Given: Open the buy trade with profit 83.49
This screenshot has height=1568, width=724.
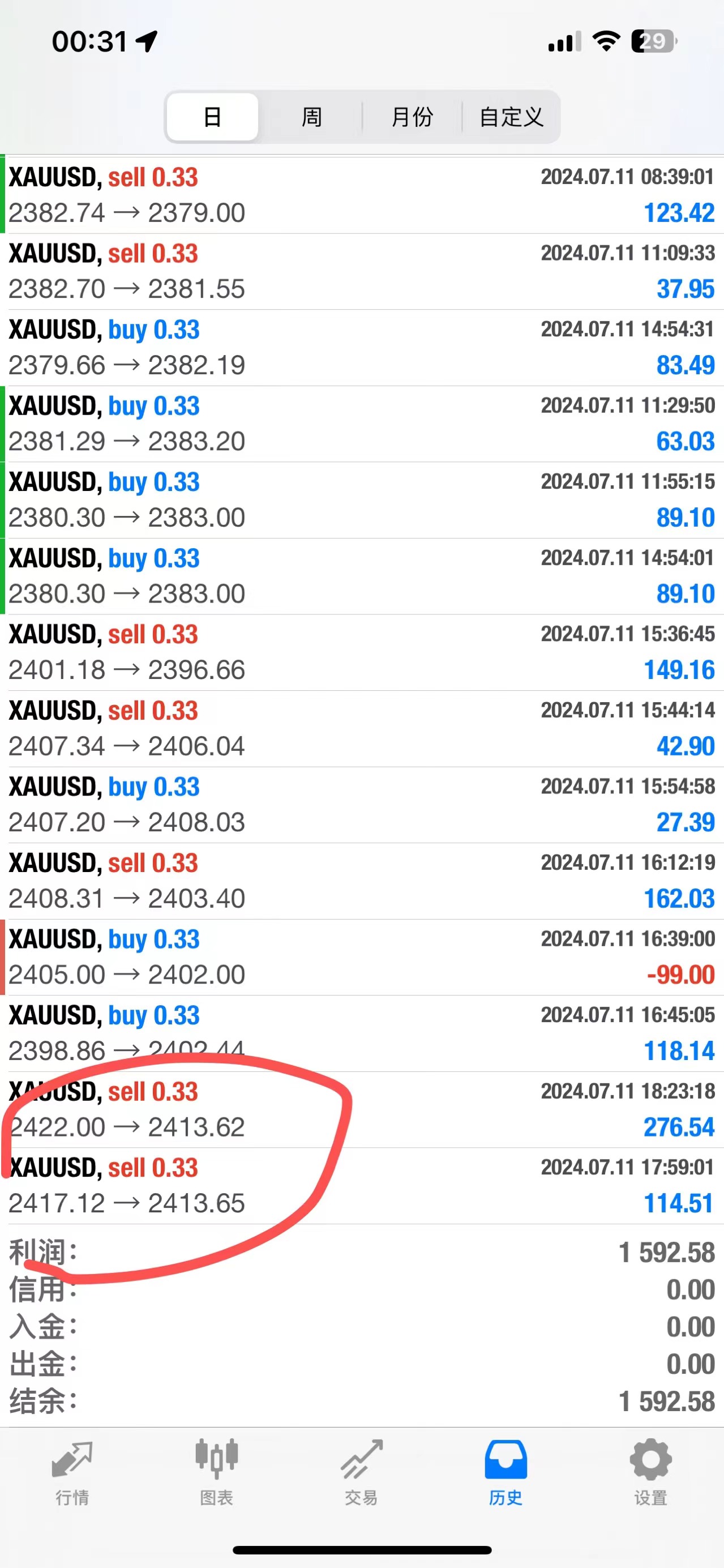Looking at the screenshot, I should point(362,348).
